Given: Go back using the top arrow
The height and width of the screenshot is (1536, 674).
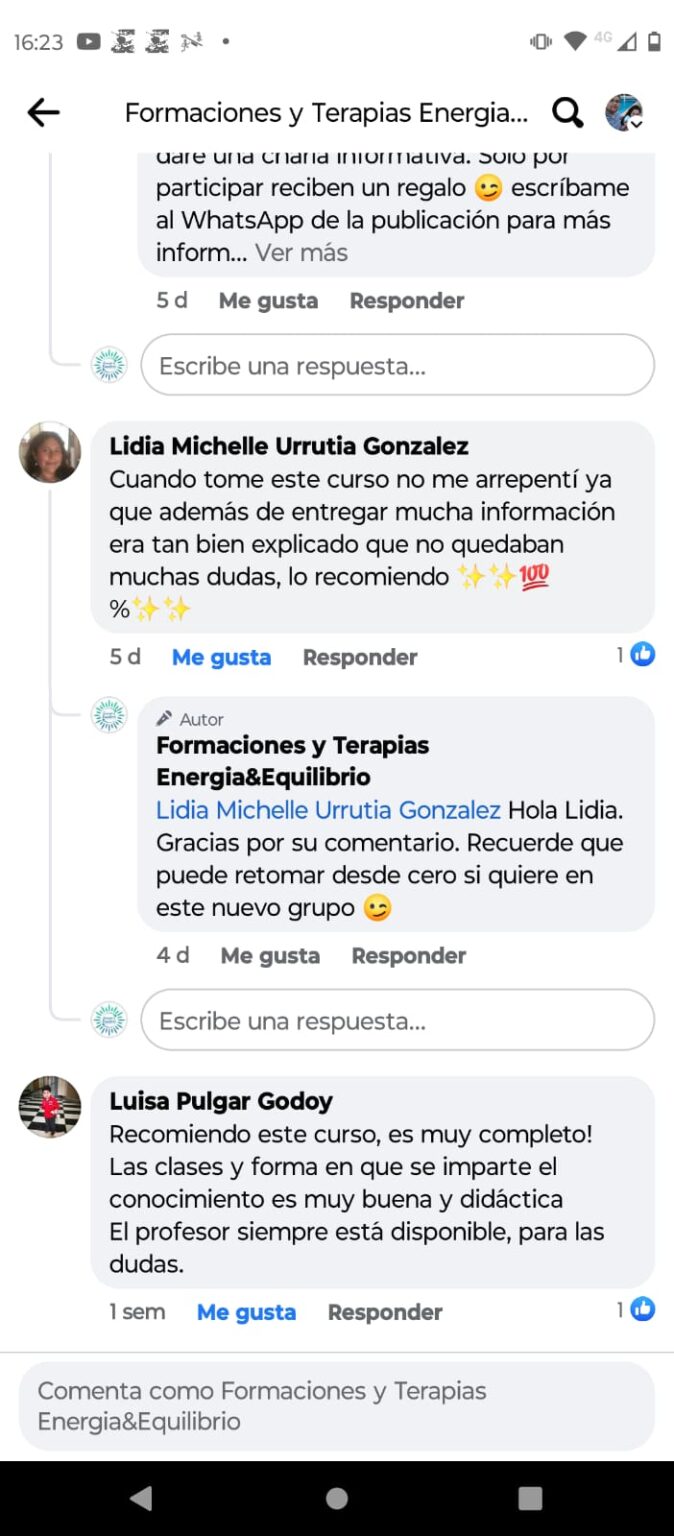Looking at the screenshot, I should click(x=43, y=113).
